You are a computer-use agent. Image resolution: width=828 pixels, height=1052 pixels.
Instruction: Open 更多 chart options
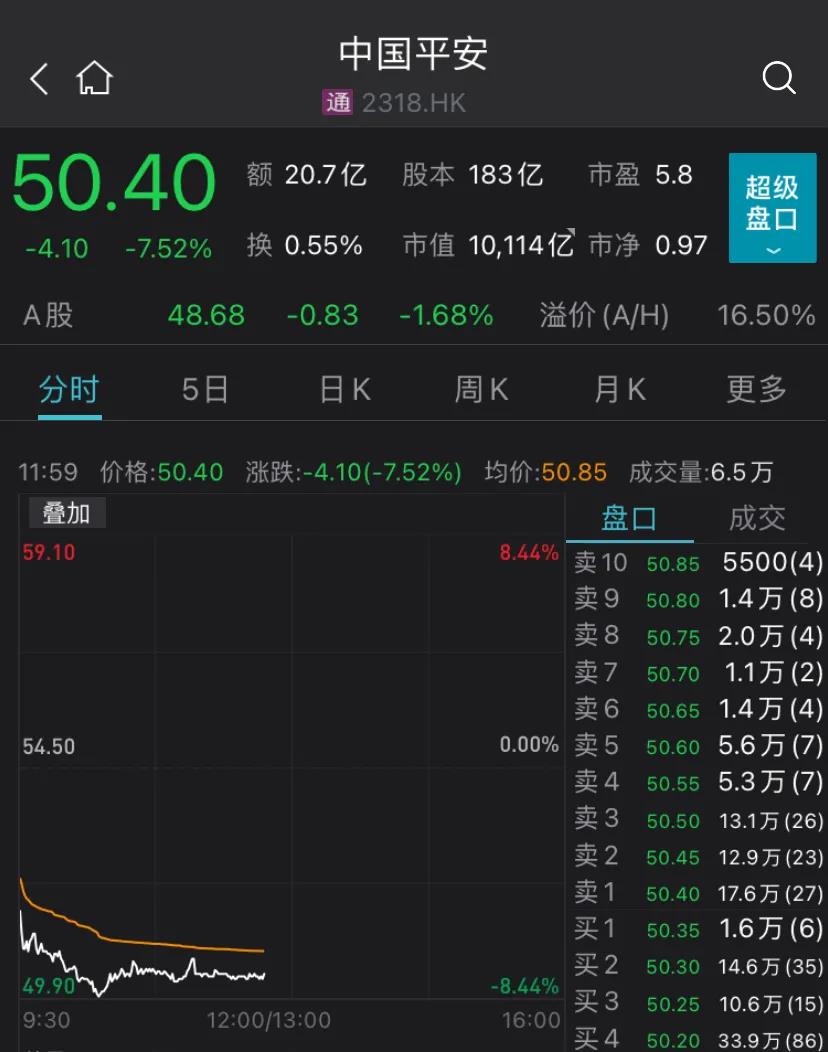pos(756,389)
